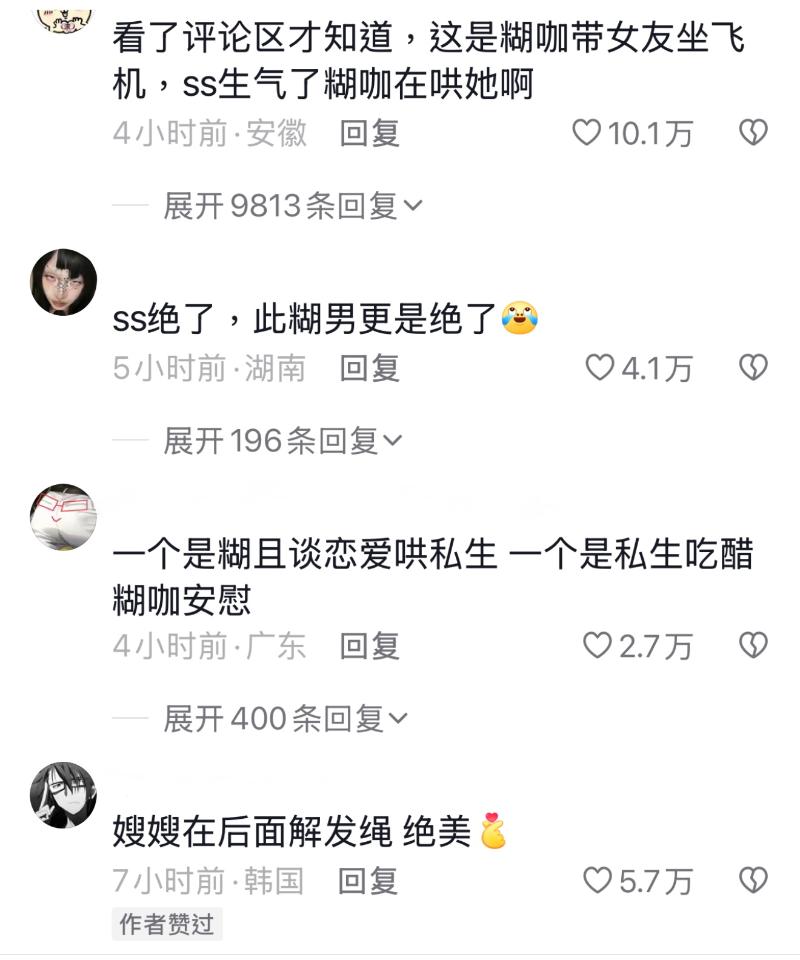Reply to the comment posted from 安徽
Image resolution: width=800 pixels, height=960 pixels.
click(369, 133)
